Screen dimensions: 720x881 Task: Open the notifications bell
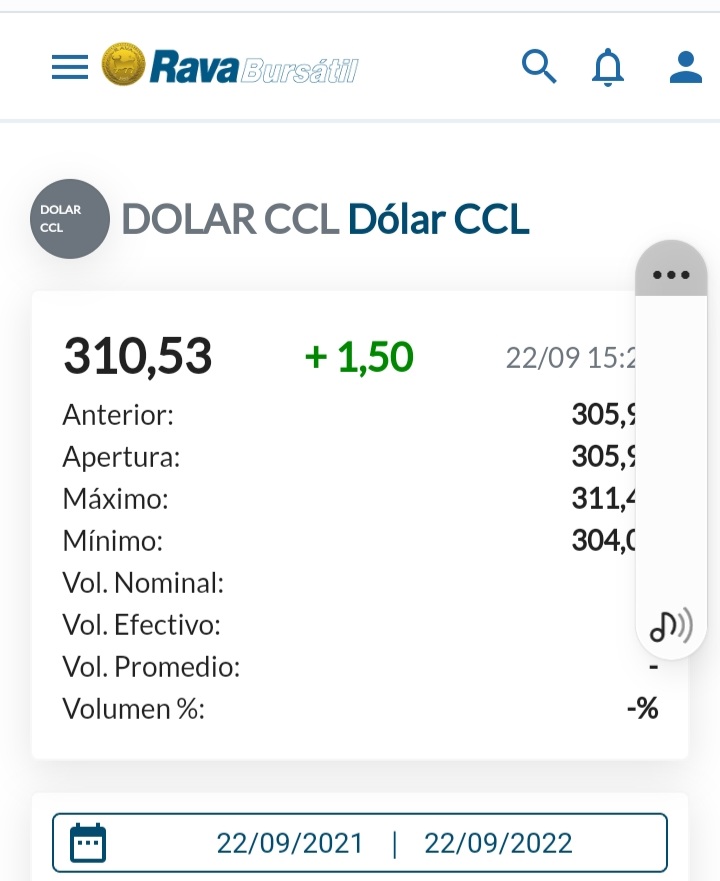click(x=607, y=68)
